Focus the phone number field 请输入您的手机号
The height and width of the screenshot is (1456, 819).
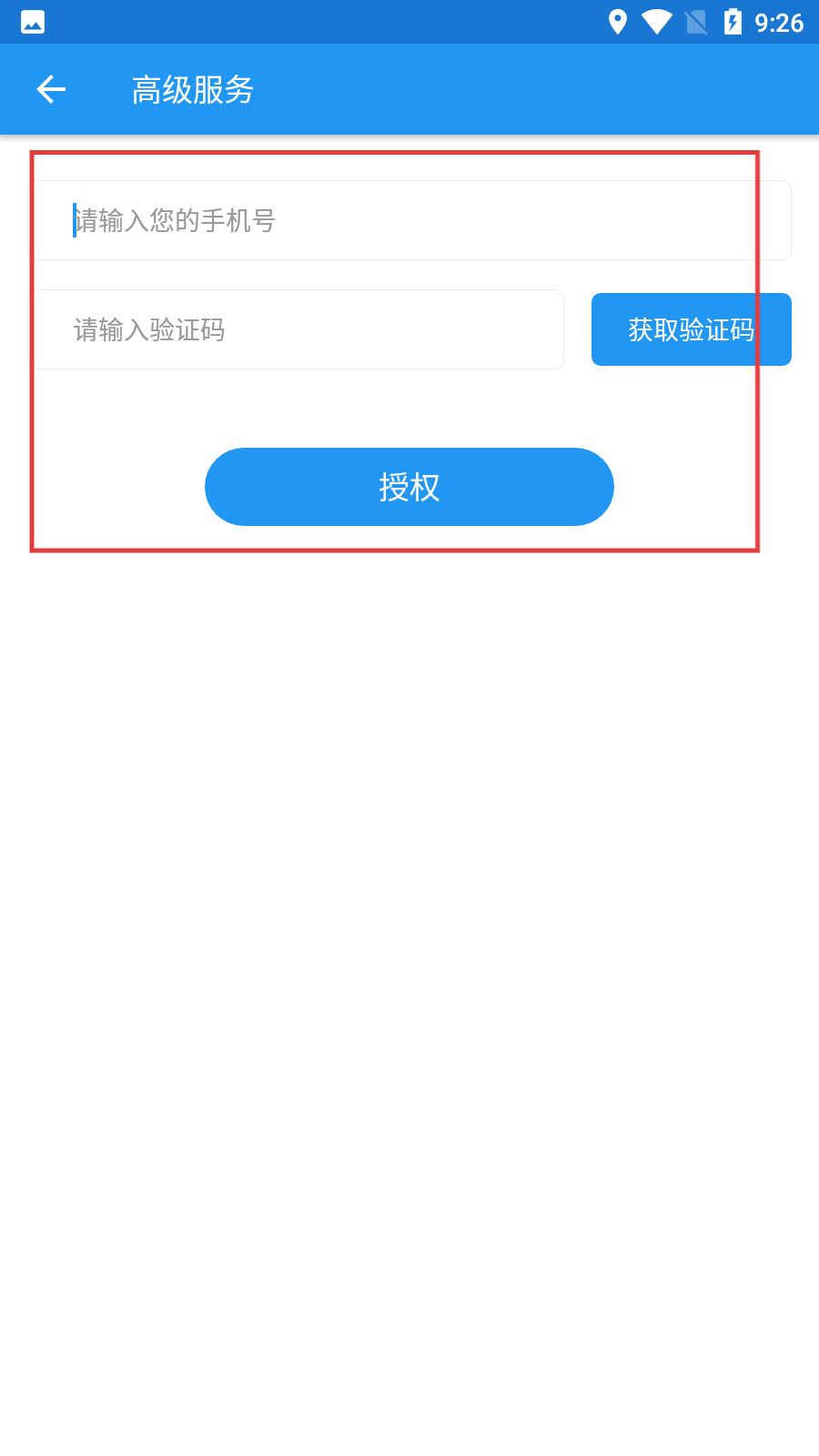coord(409,220)
